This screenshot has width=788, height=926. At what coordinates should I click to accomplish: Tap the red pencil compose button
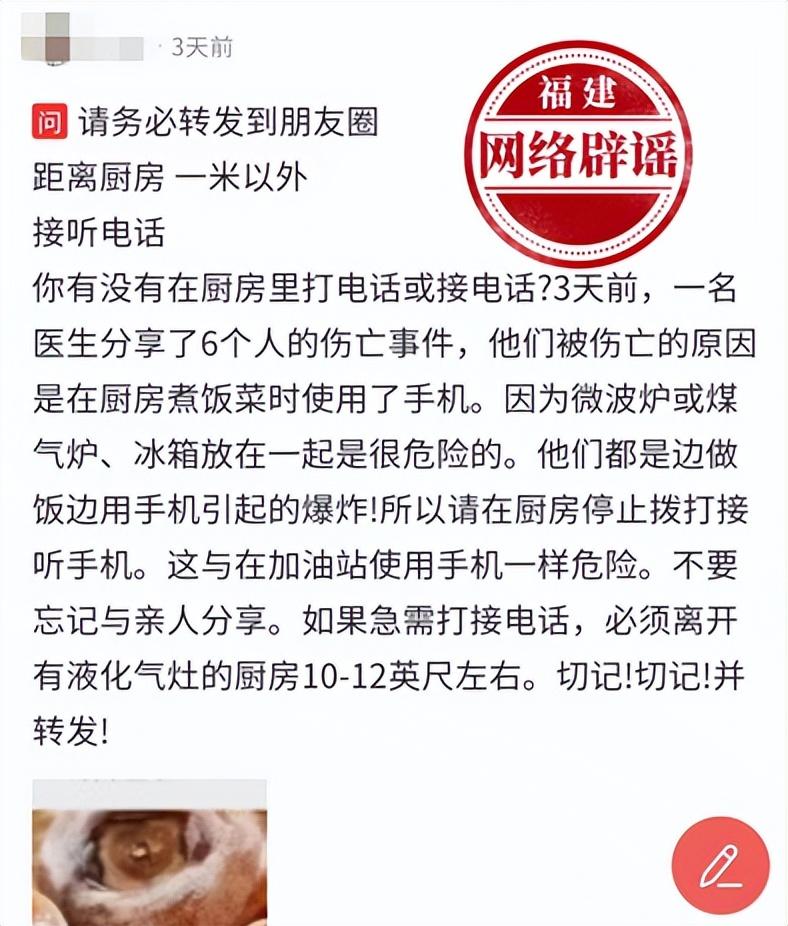click(720, 864)
